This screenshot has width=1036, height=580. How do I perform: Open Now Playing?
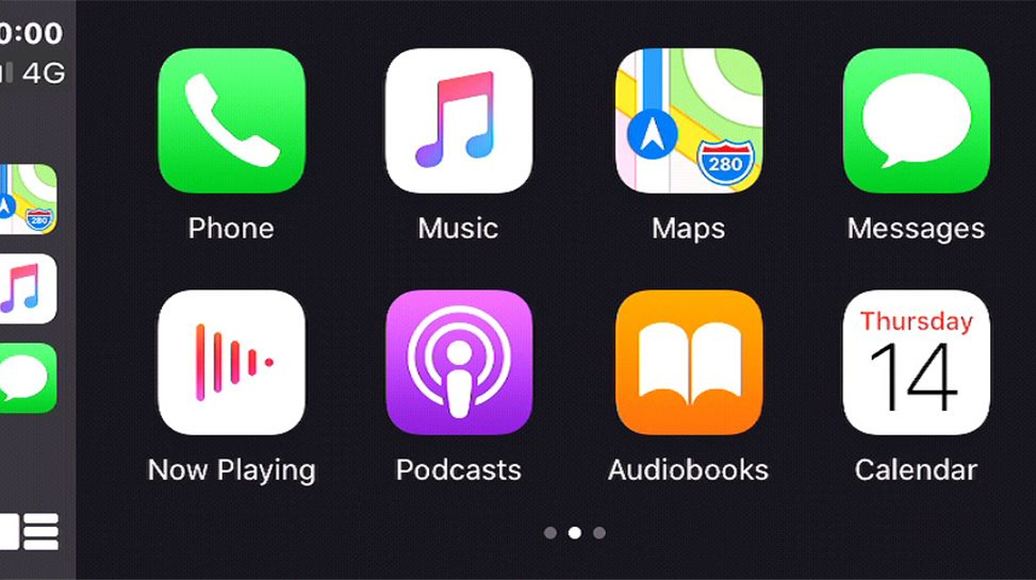231,363
